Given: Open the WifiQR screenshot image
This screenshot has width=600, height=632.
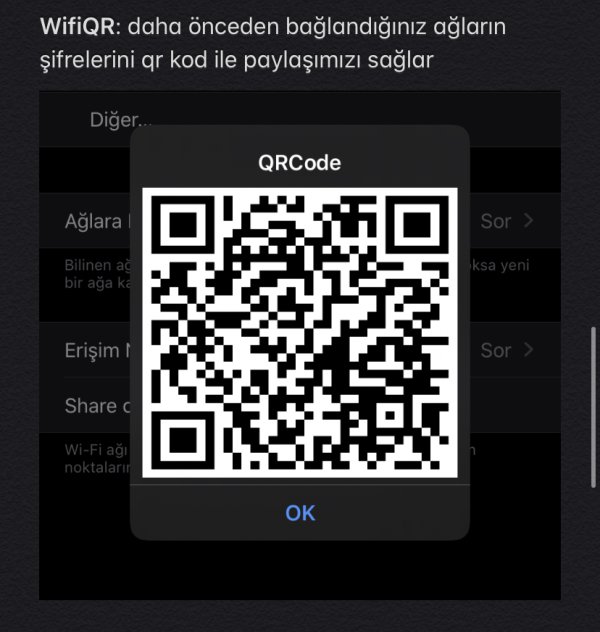Looking at the screenshot, I should tap(300, 345).
